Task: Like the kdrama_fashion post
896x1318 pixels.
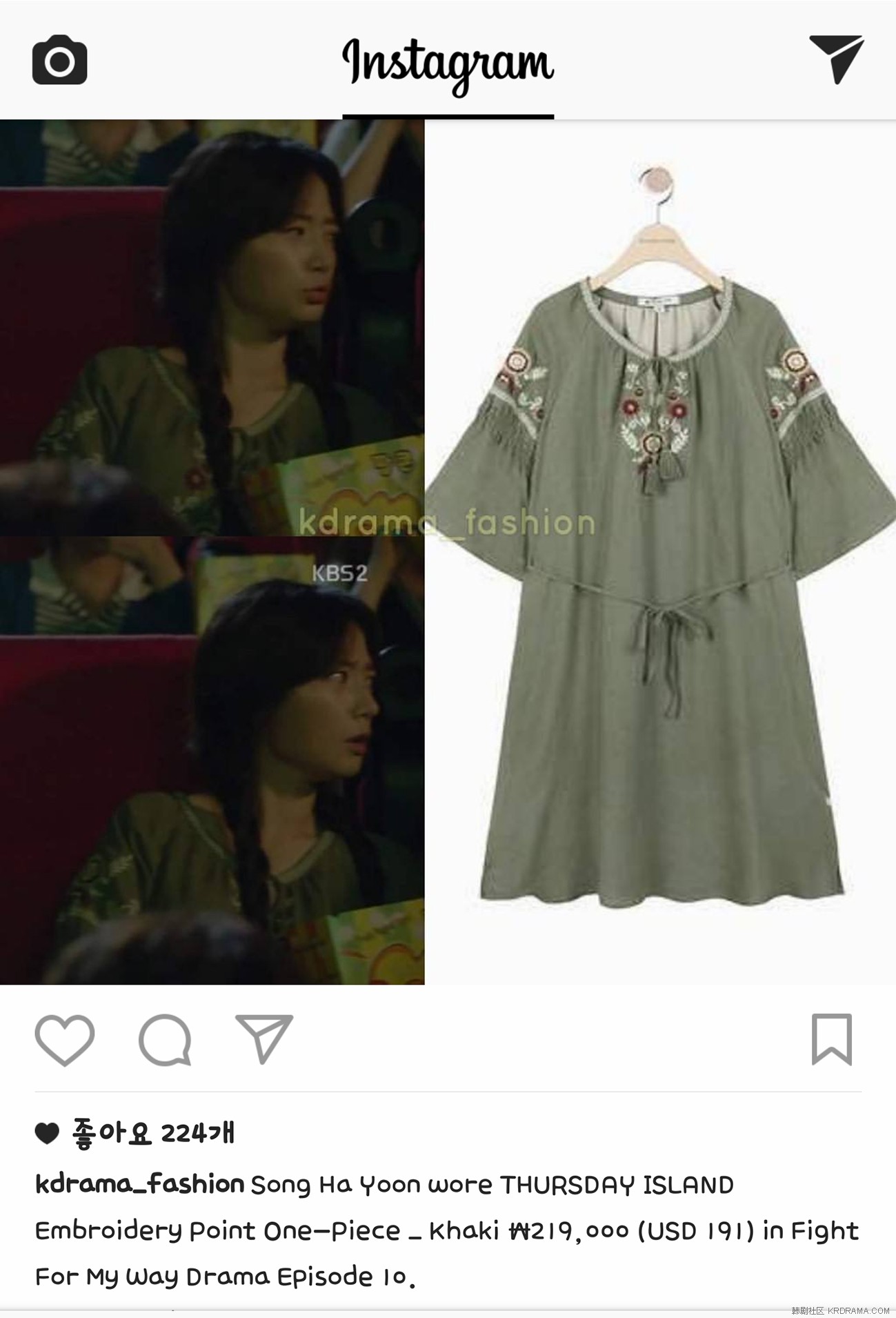Action: (64, 1039)
